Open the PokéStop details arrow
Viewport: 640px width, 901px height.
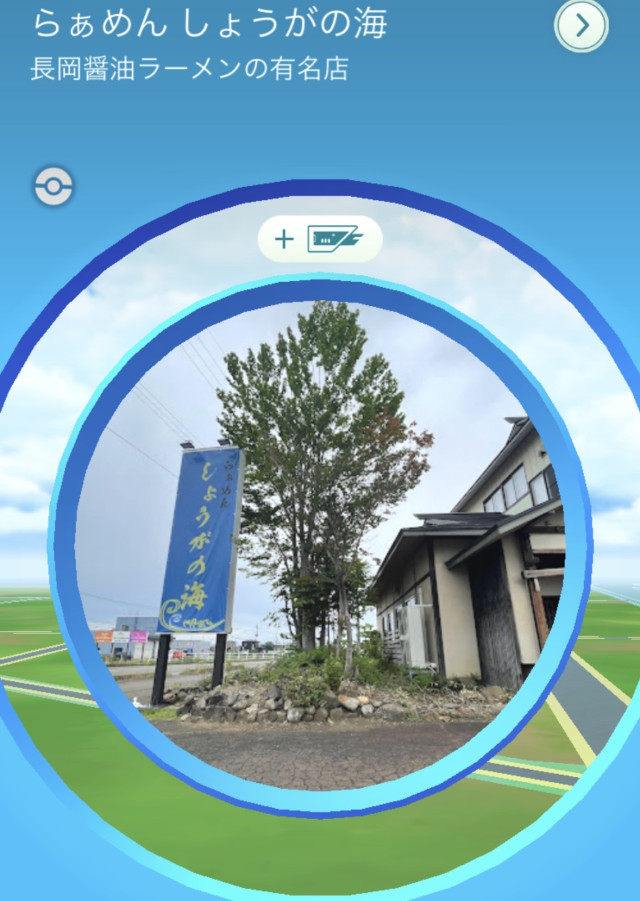point(581,28)
